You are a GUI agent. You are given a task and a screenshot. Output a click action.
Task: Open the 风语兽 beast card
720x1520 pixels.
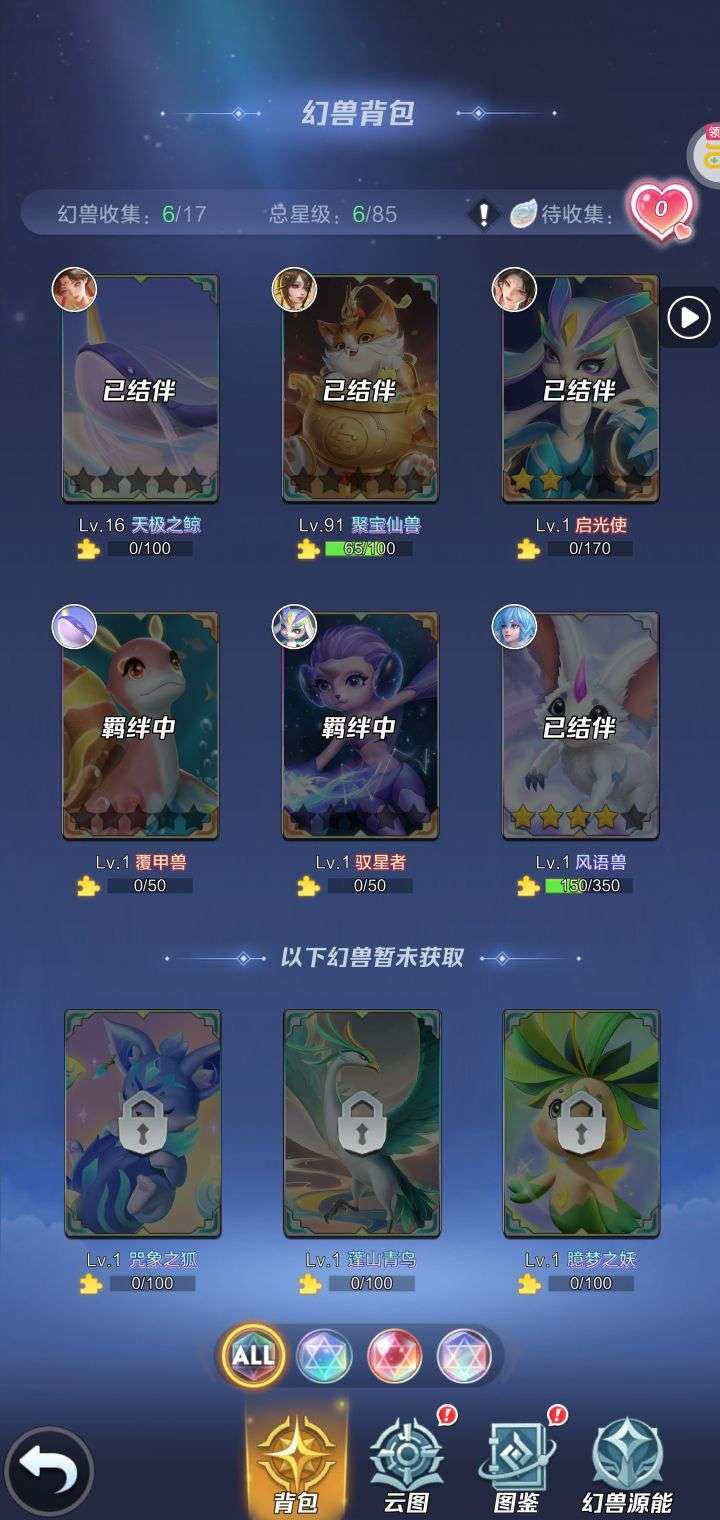tap(581, 726)
